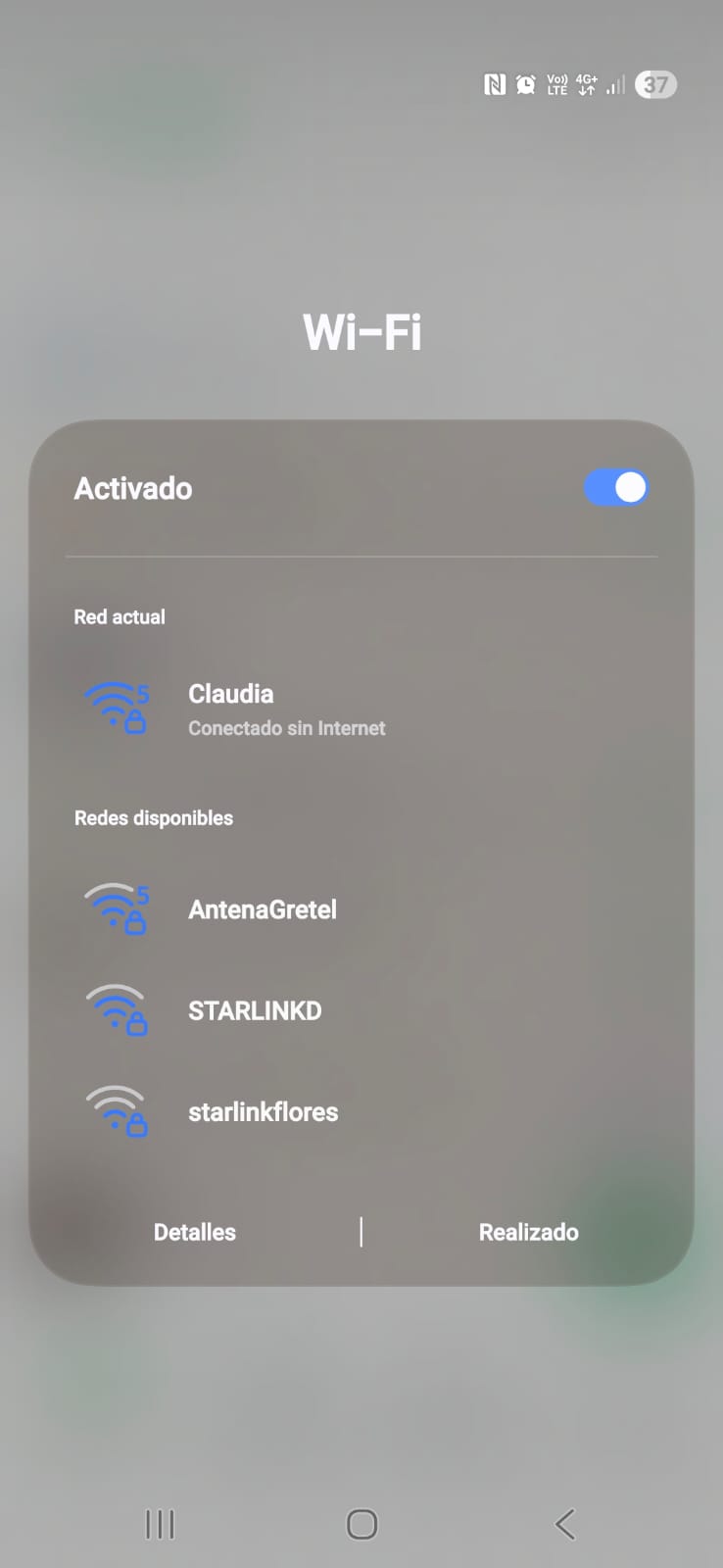This screenshot has height=1568, width=723.
Task: Tap Realizado to close panel
Action: click(528, 1232)
